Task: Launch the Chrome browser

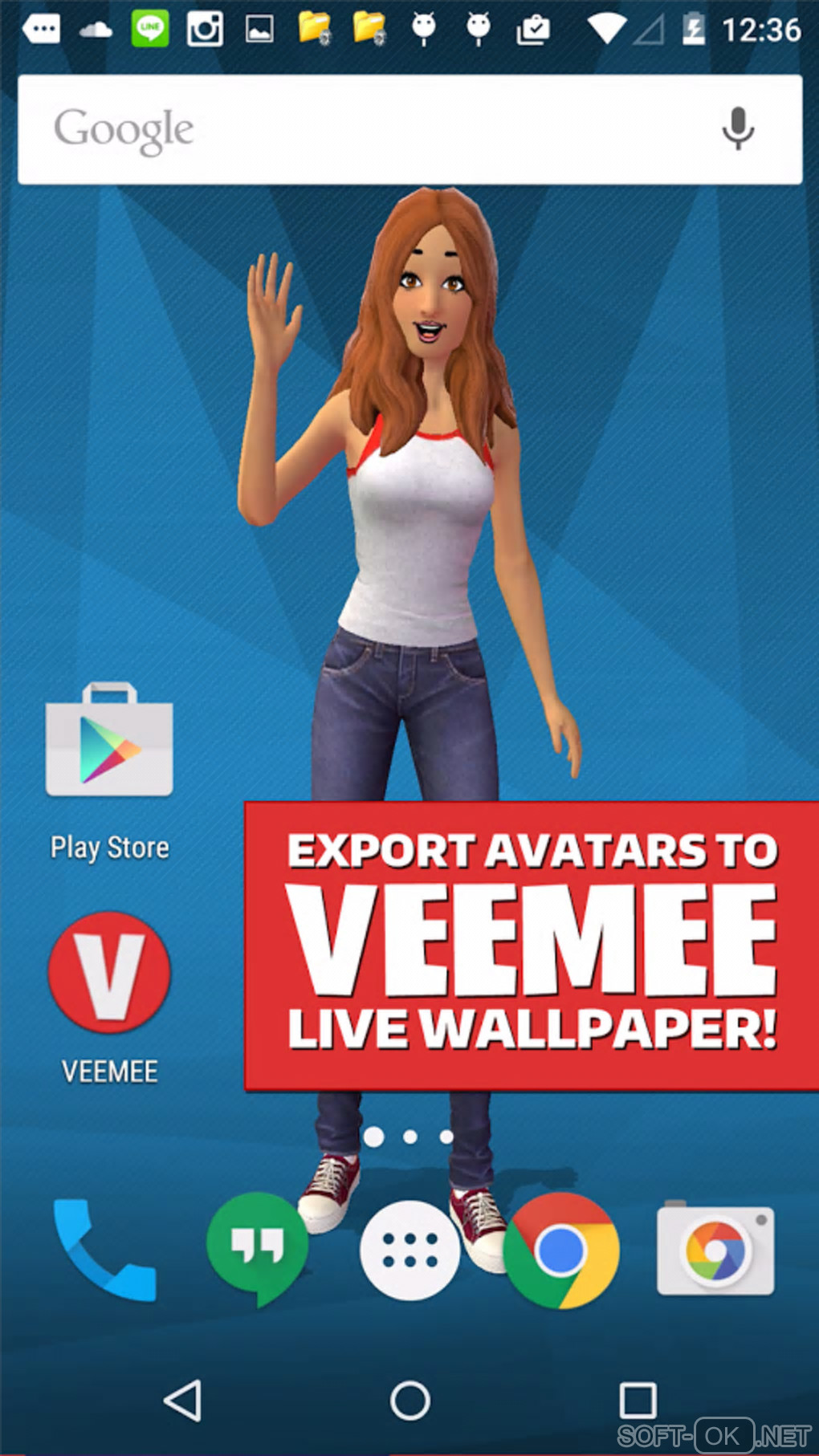Action: click(561, 1251)
